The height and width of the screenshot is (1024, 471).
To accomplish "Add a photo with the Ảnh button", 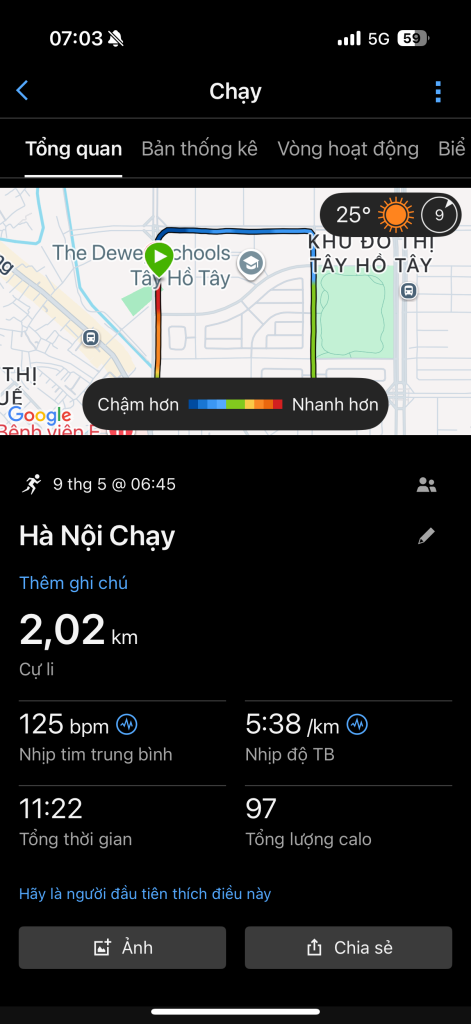I will [122, 947].
